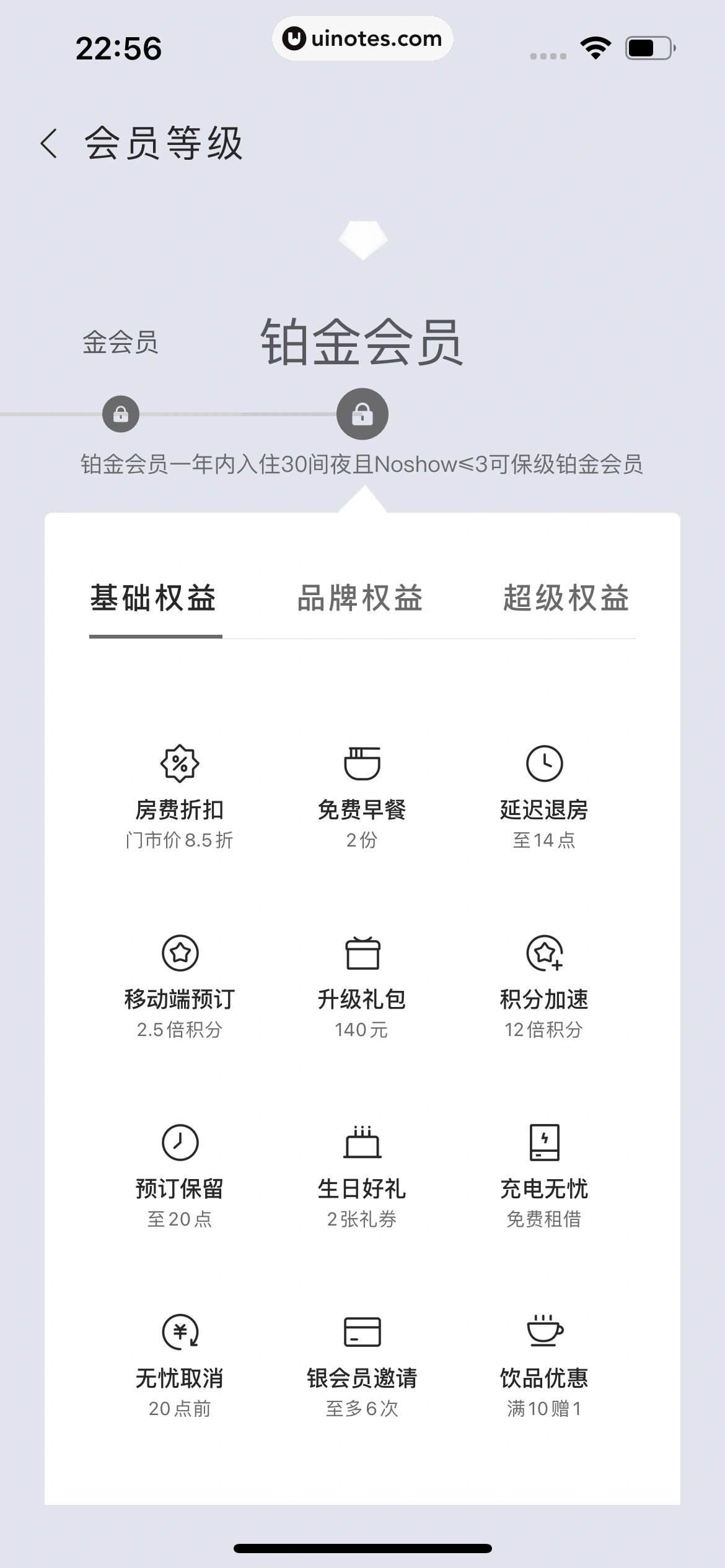This screenshot has width=725, height=1568.
Task: Open the 房费折扣 benefit
Action: click(x=180, y=796)
